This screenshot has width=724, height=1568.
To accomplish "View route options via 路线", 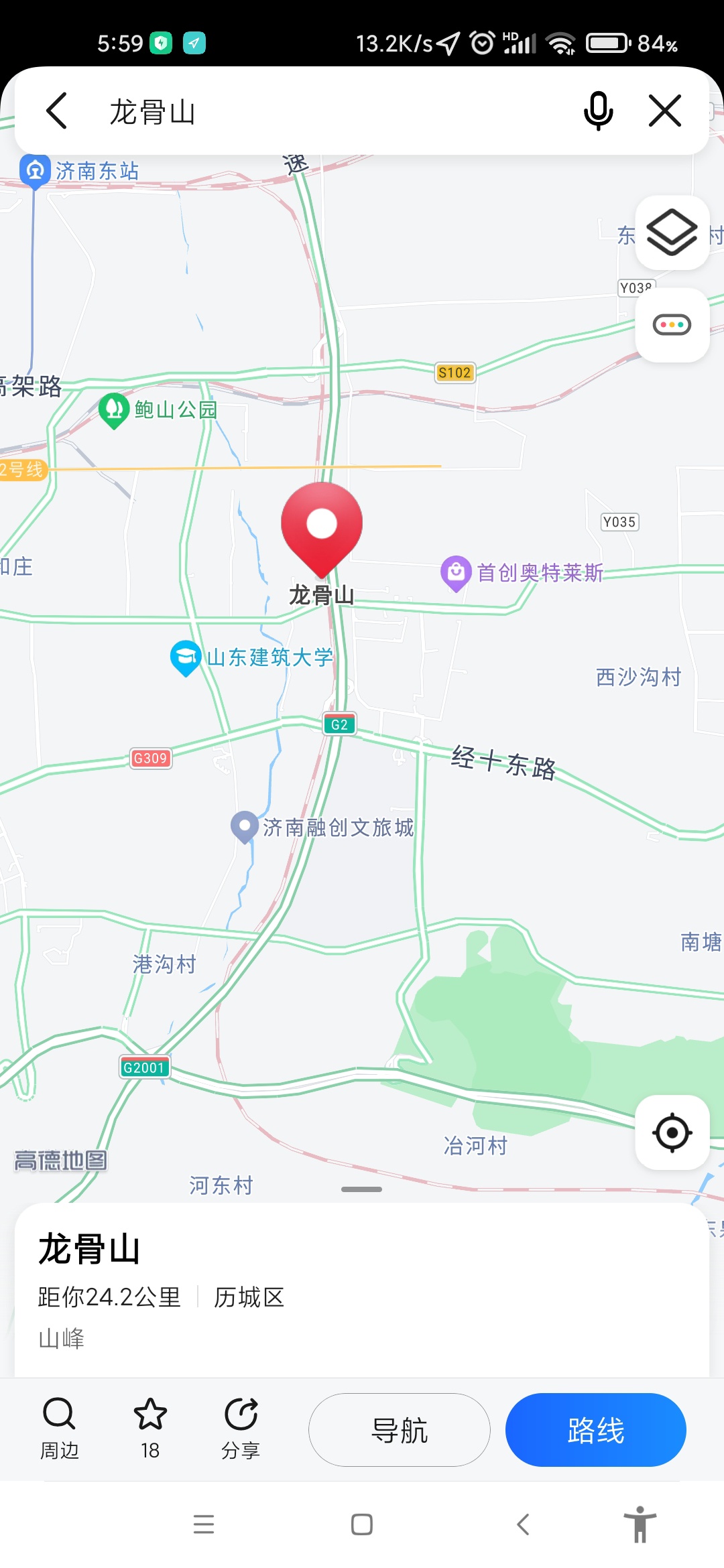I will (595, 1430).
